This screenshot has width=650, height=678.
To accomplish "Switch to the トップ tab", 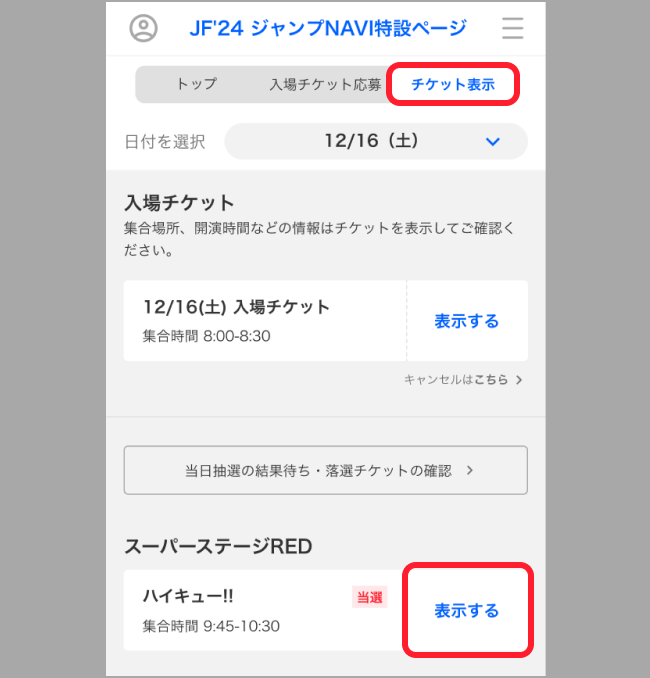I will tap(196, 84).
